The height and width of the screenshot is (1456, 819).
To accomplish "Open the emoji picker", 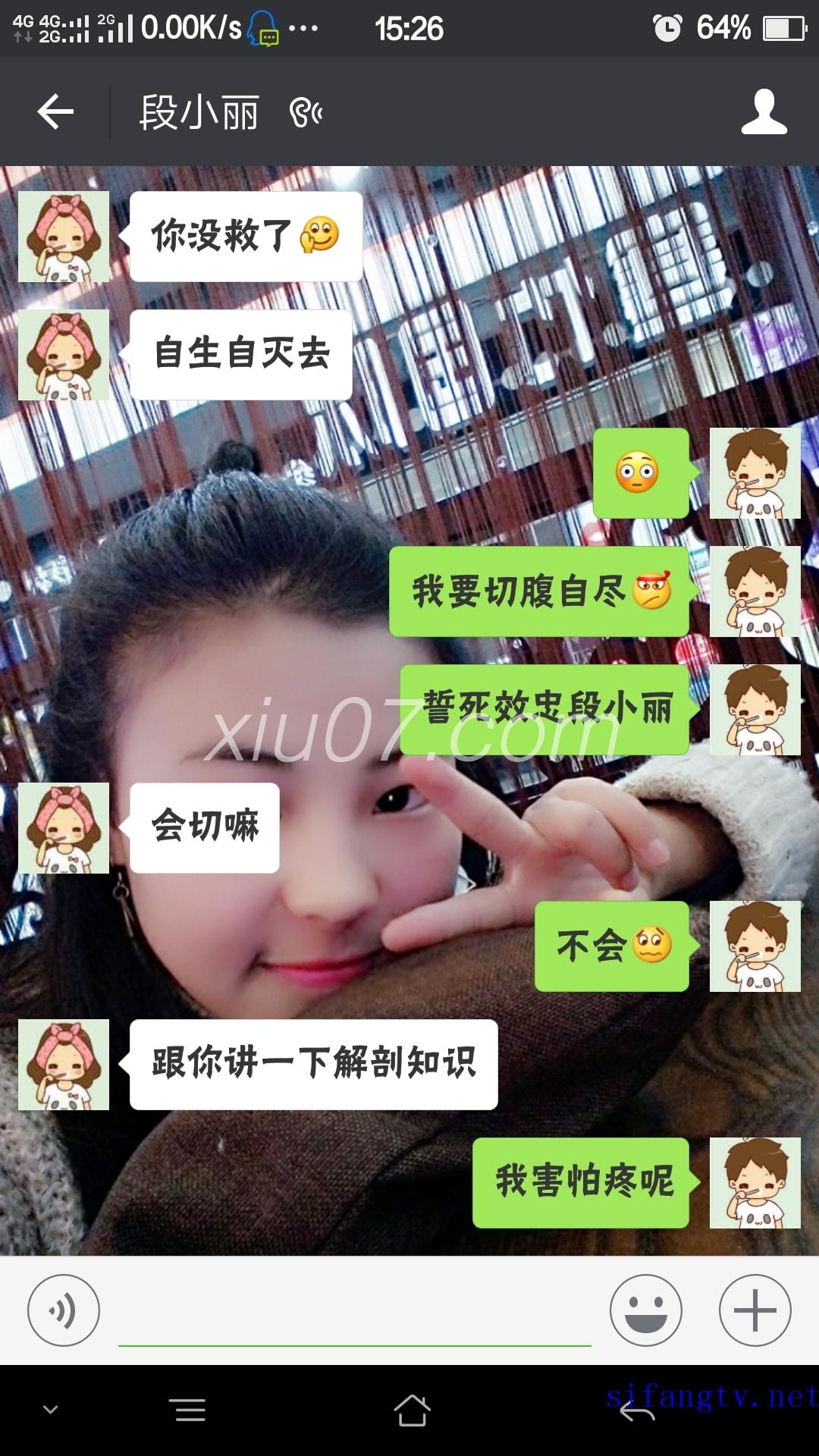I will (645, 1310).
